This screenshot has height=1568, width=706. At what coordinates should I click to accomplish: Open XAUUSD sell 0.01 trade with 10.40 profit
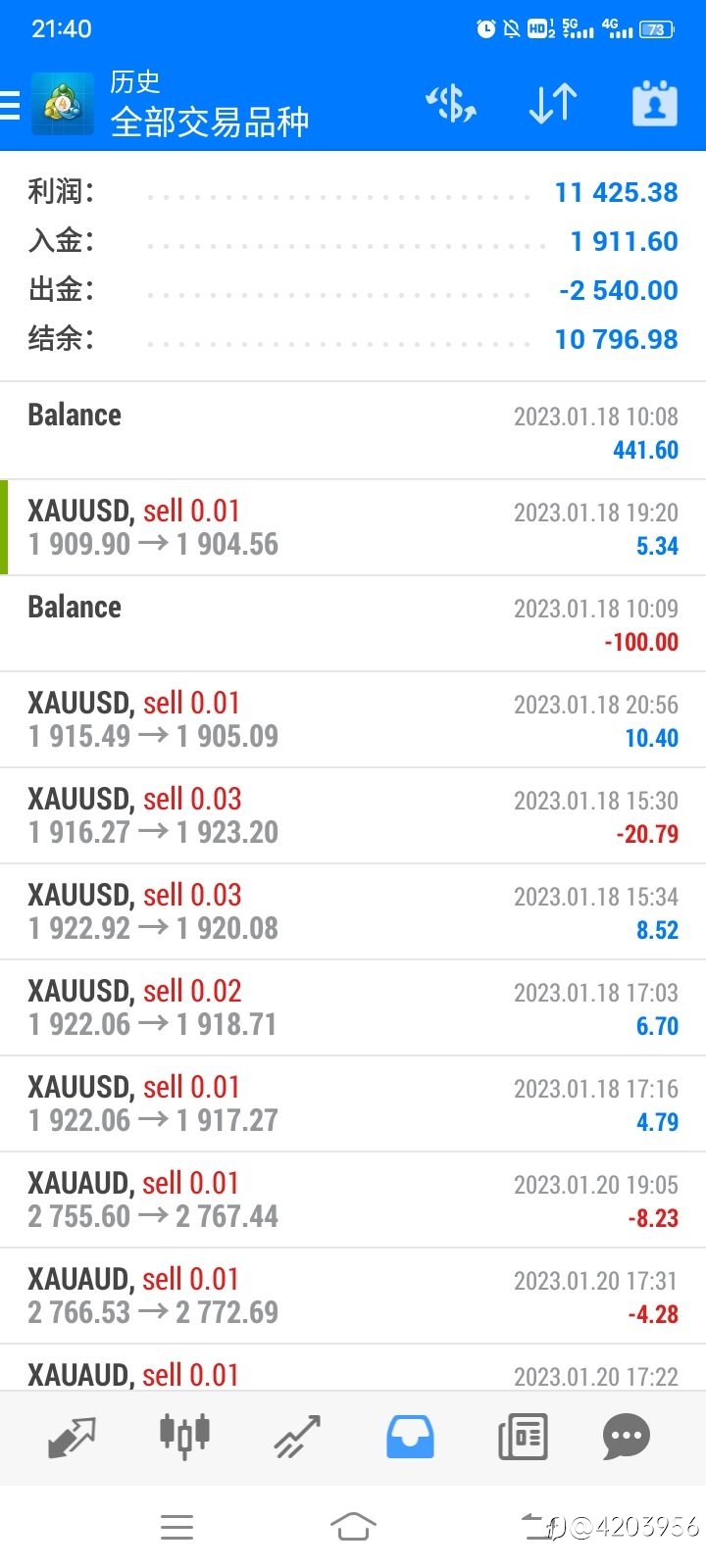point(353,719)
